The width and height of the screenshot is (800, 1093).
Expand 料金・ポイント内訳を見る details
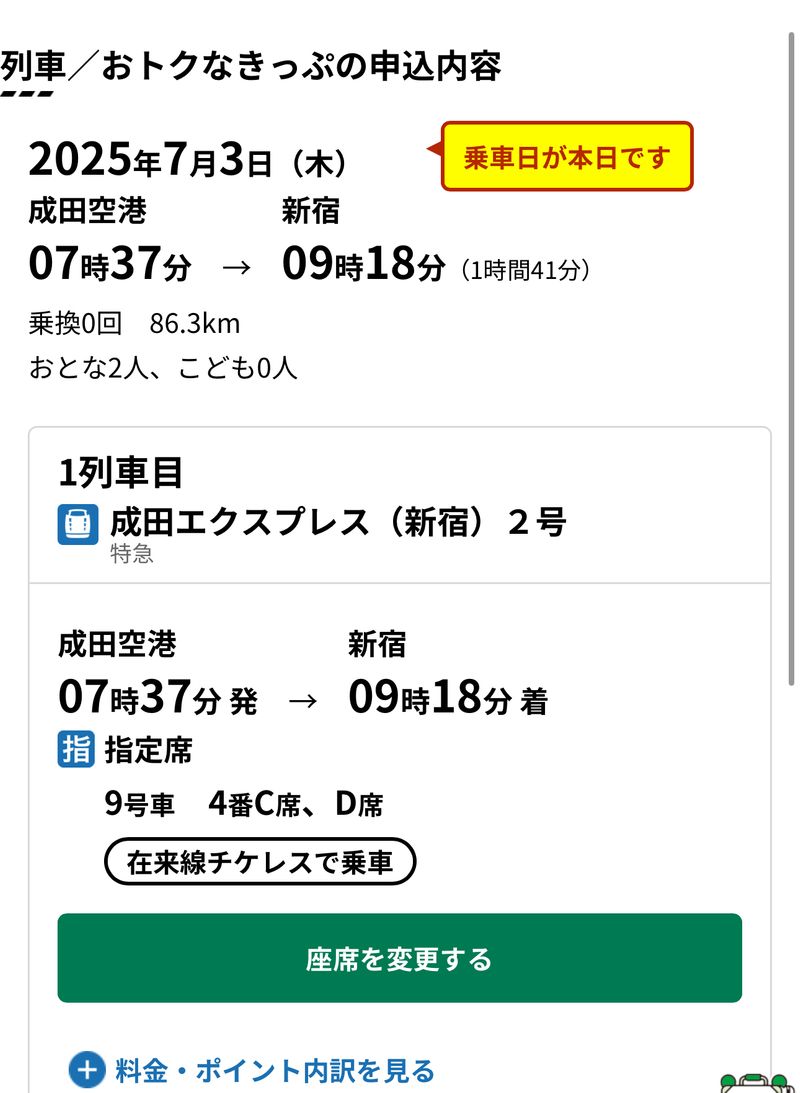[x=252, y=1070]
